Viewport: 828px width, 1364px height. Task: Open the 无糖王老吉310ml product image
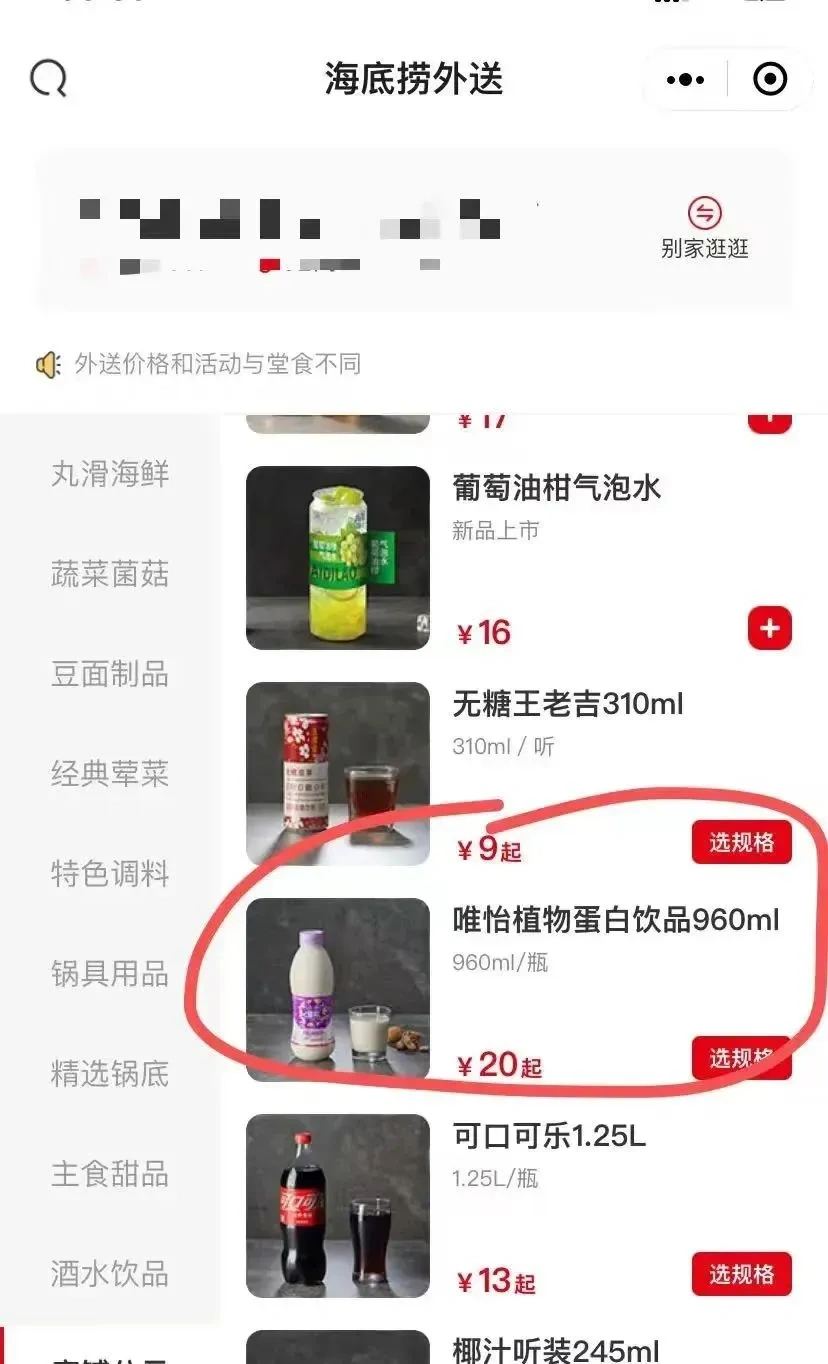(338, 774)
